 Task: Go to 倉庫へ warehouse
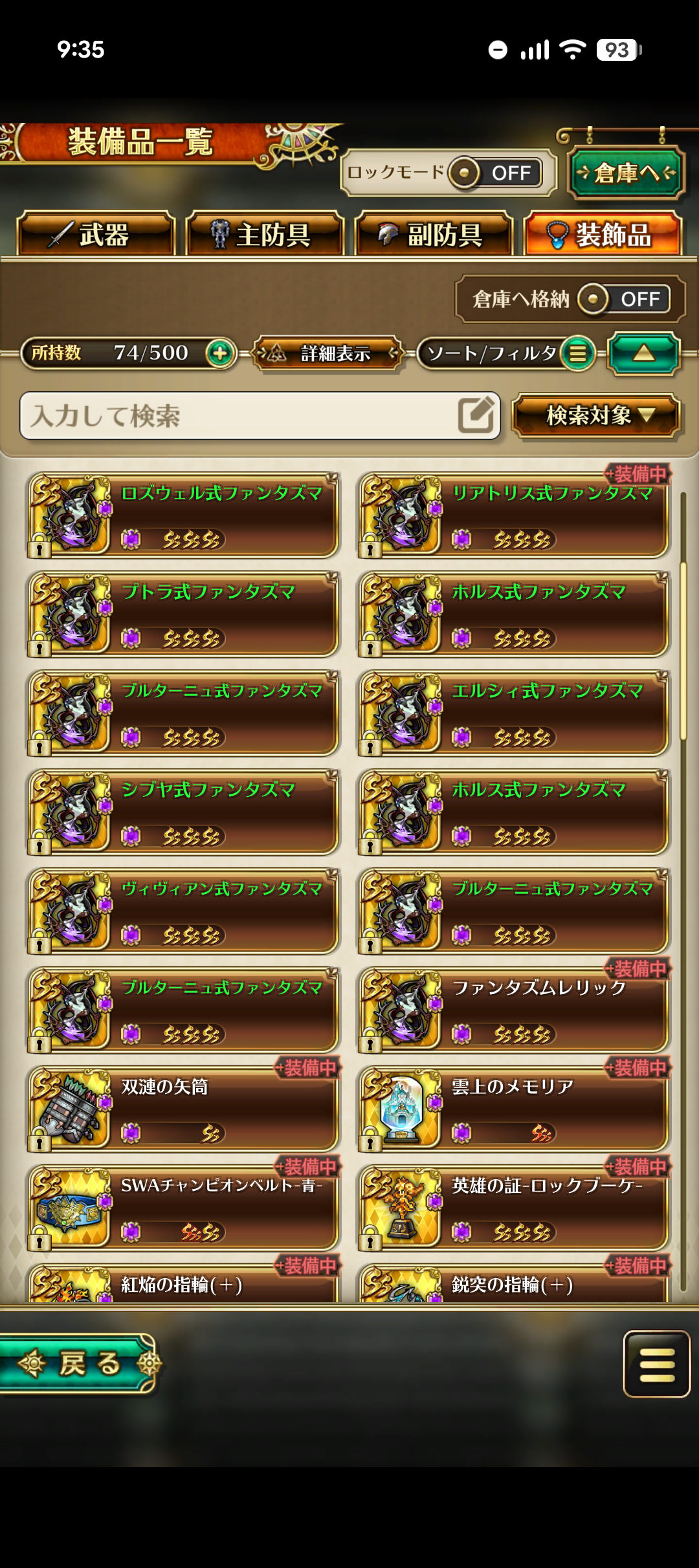coord(626,173)
